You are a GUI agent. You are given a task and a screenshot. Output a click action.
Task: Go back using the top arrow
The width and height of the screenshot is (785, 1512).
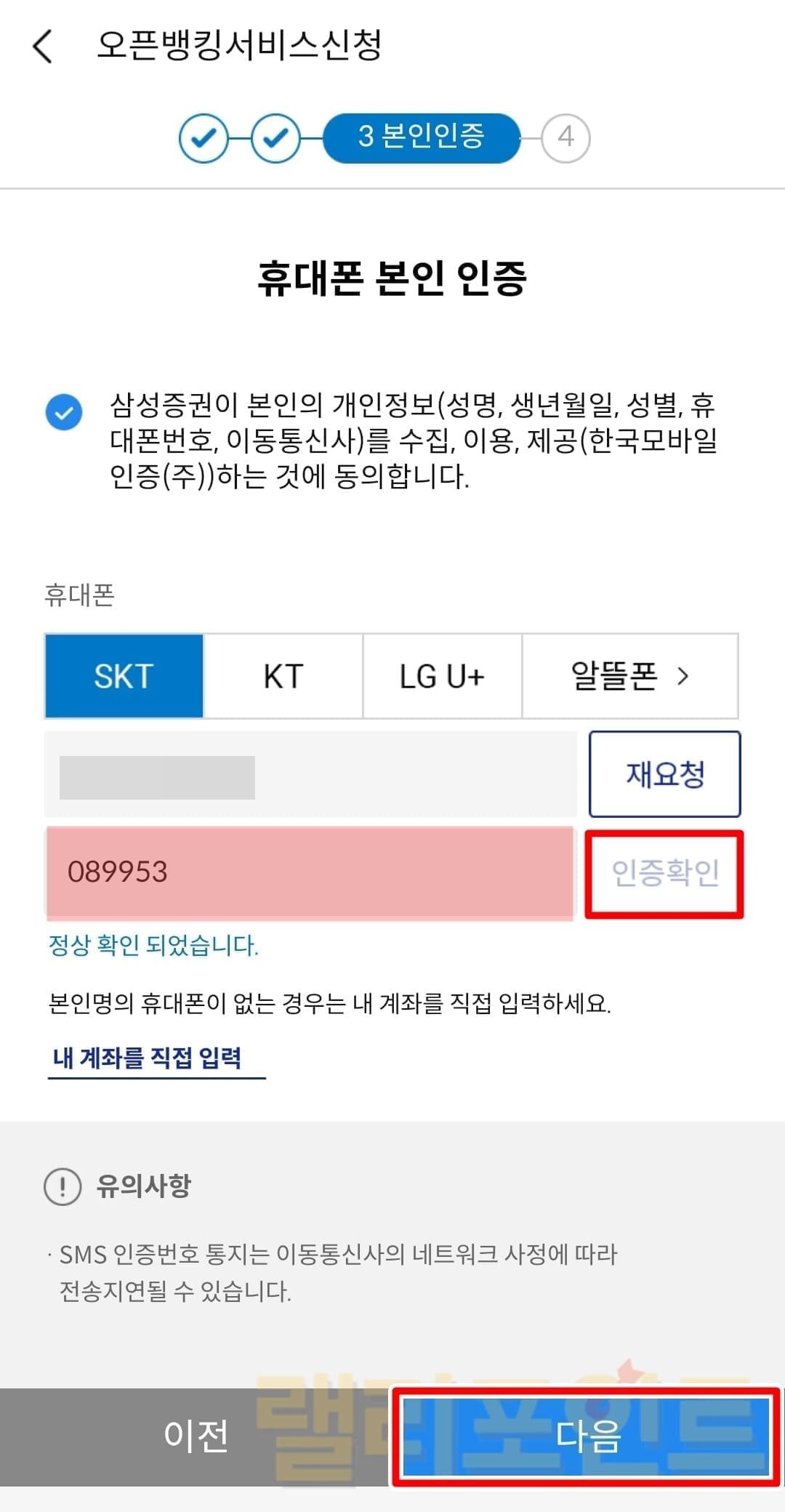click(44, 46)
